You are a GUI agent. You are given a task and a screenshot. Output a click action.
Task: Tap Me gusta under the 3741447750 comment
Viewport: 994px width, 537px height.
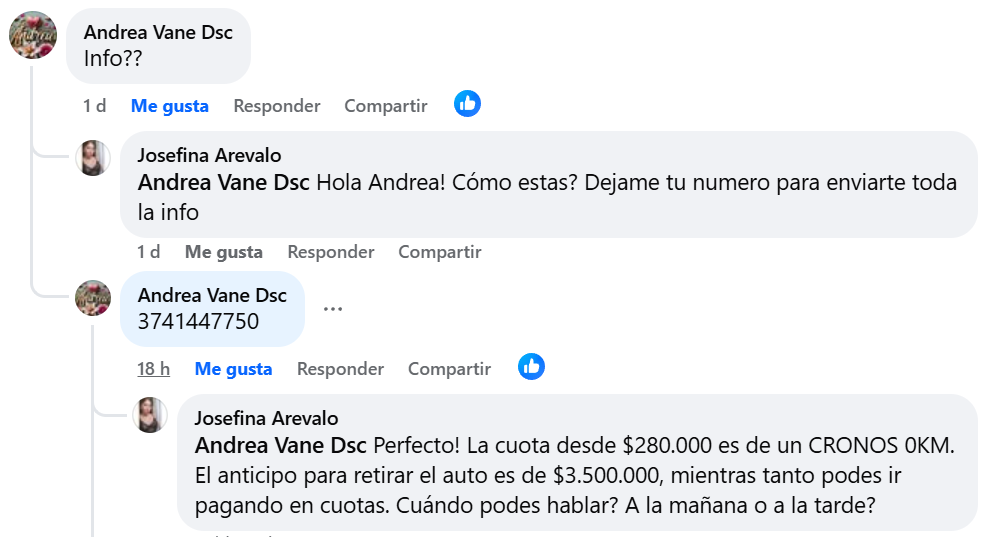233,369
